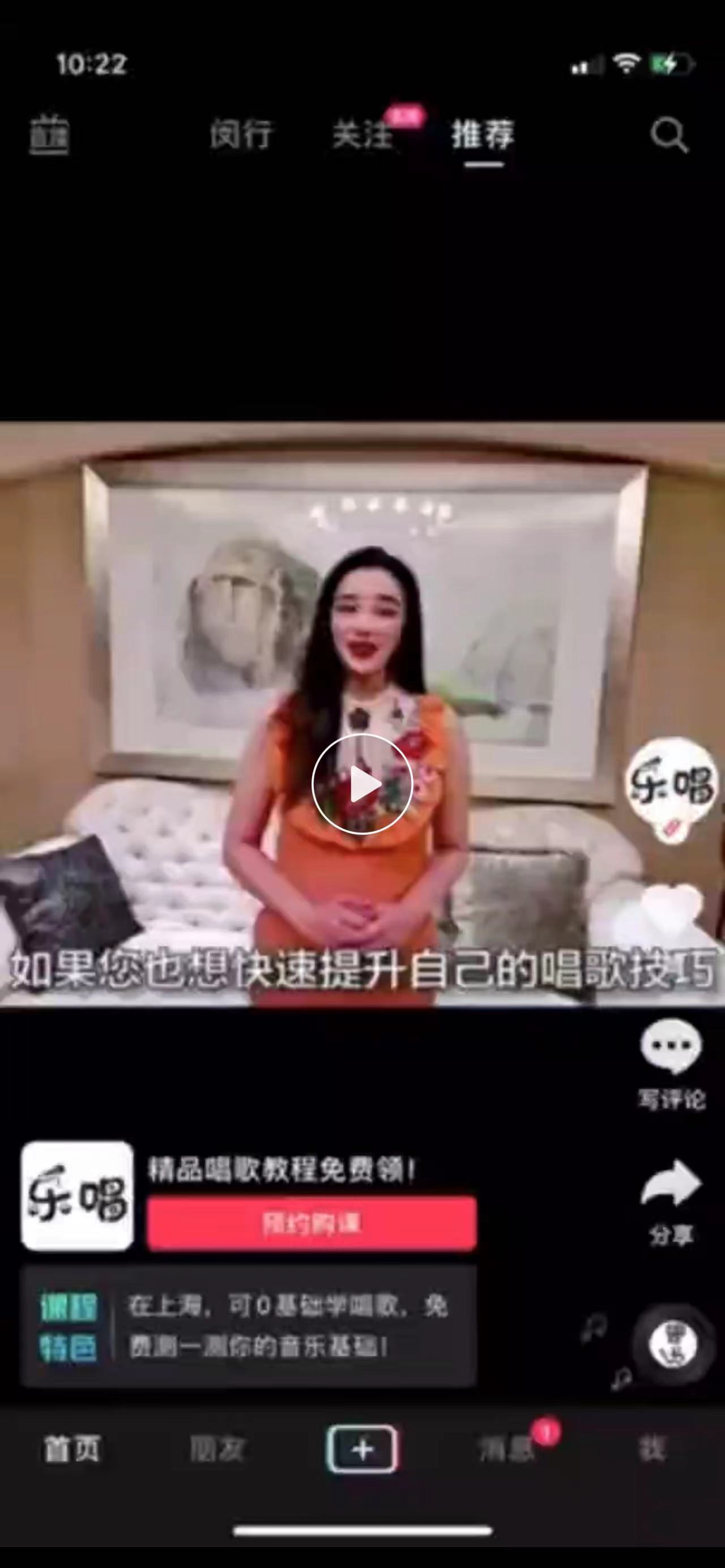Open the search magnifier
The width and height of the screenshot is (725, 1568).
pos(668,135)
